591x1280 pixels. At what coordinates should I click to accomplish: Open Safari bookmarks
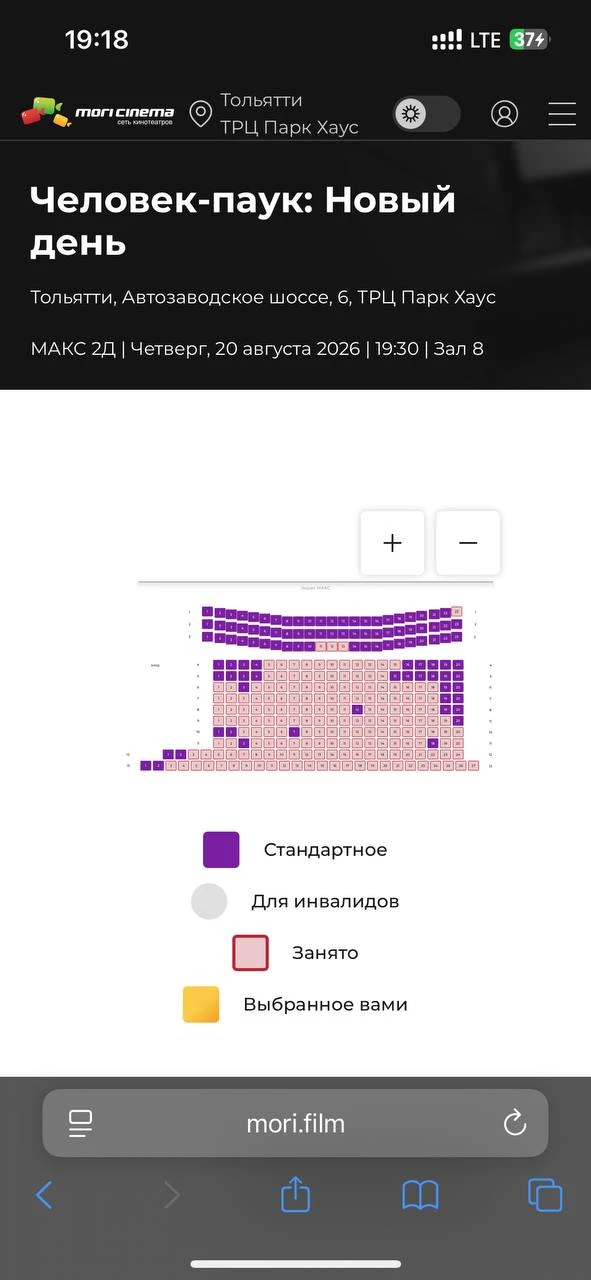click(x=421, y=1195)
